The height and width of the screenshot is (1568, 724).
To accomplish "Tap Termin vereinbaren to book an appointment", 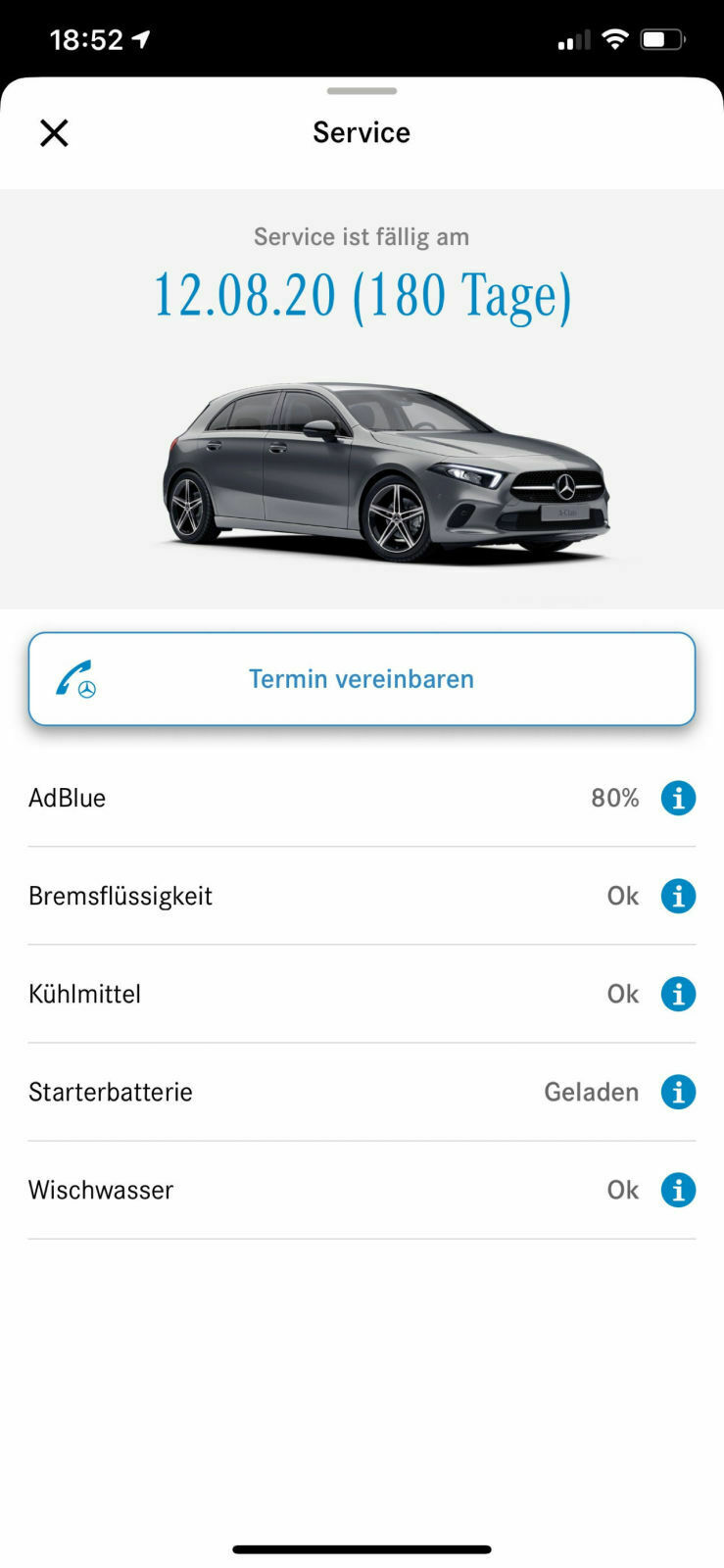I will pyautogui.click(x=362, y=679).
